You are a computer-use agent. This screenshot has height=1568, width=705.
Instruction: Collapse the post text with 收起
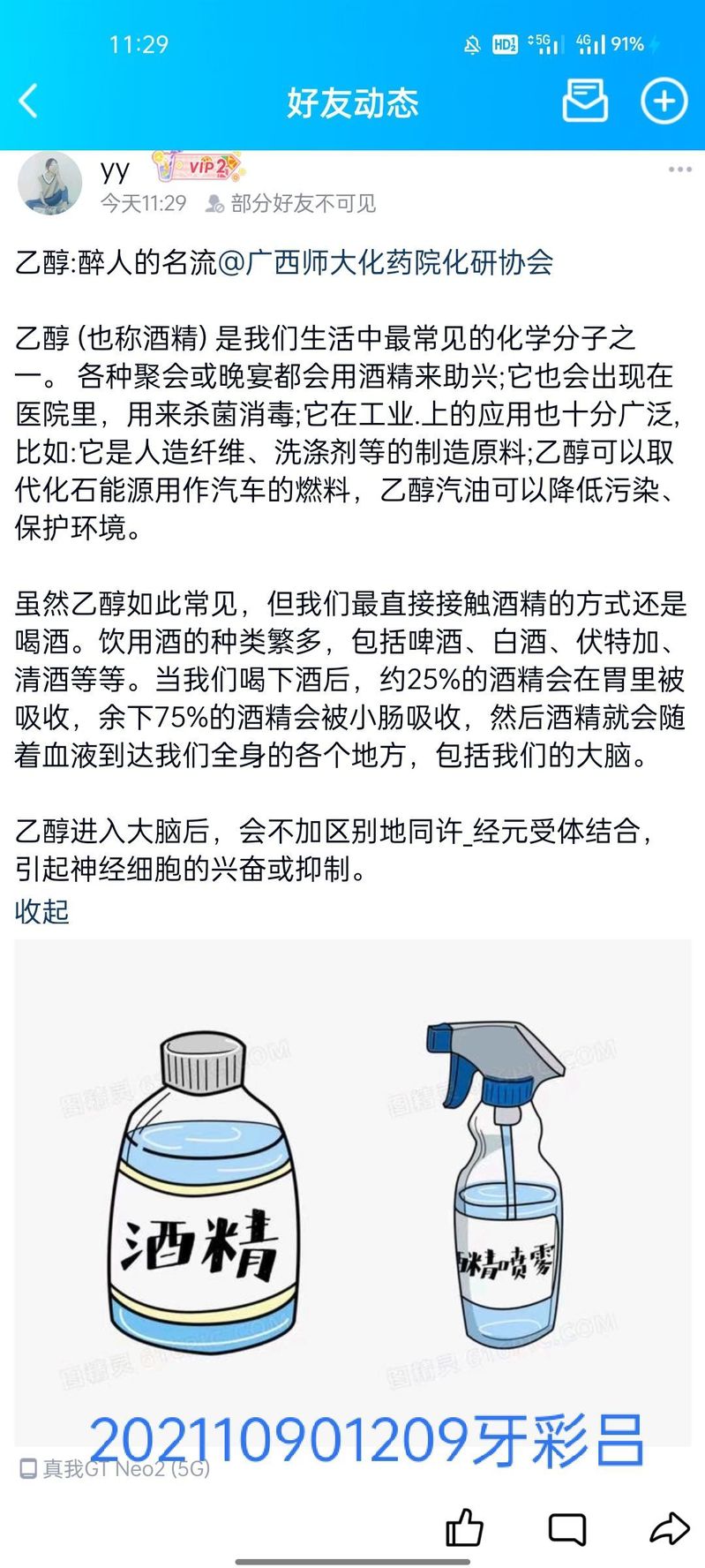[x=41, y=911]
